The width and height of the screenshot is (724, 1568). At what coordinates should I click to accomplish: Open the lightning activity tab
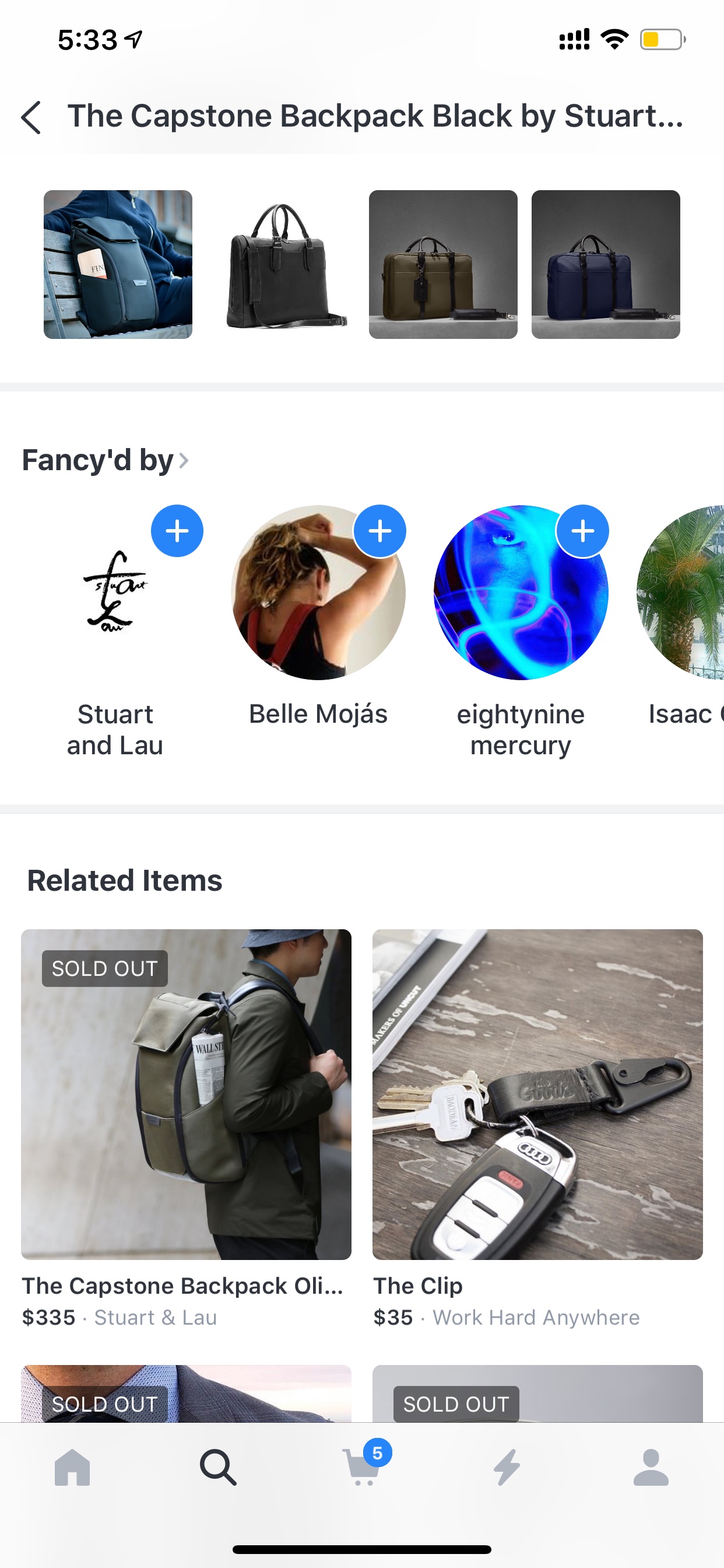506,1468
